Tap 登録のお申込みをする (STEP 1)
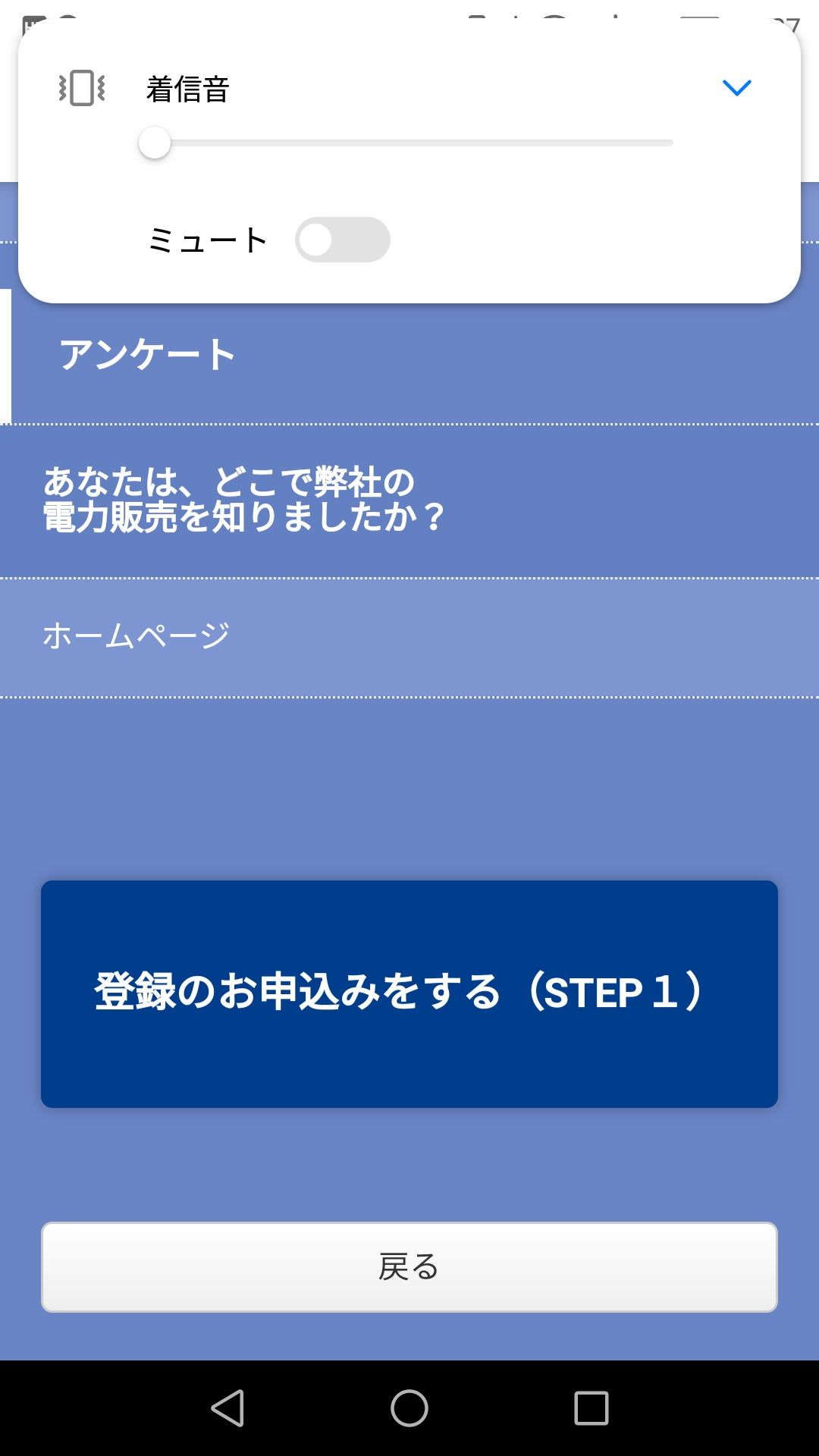The image size is (819, 1456). [409, 993]
